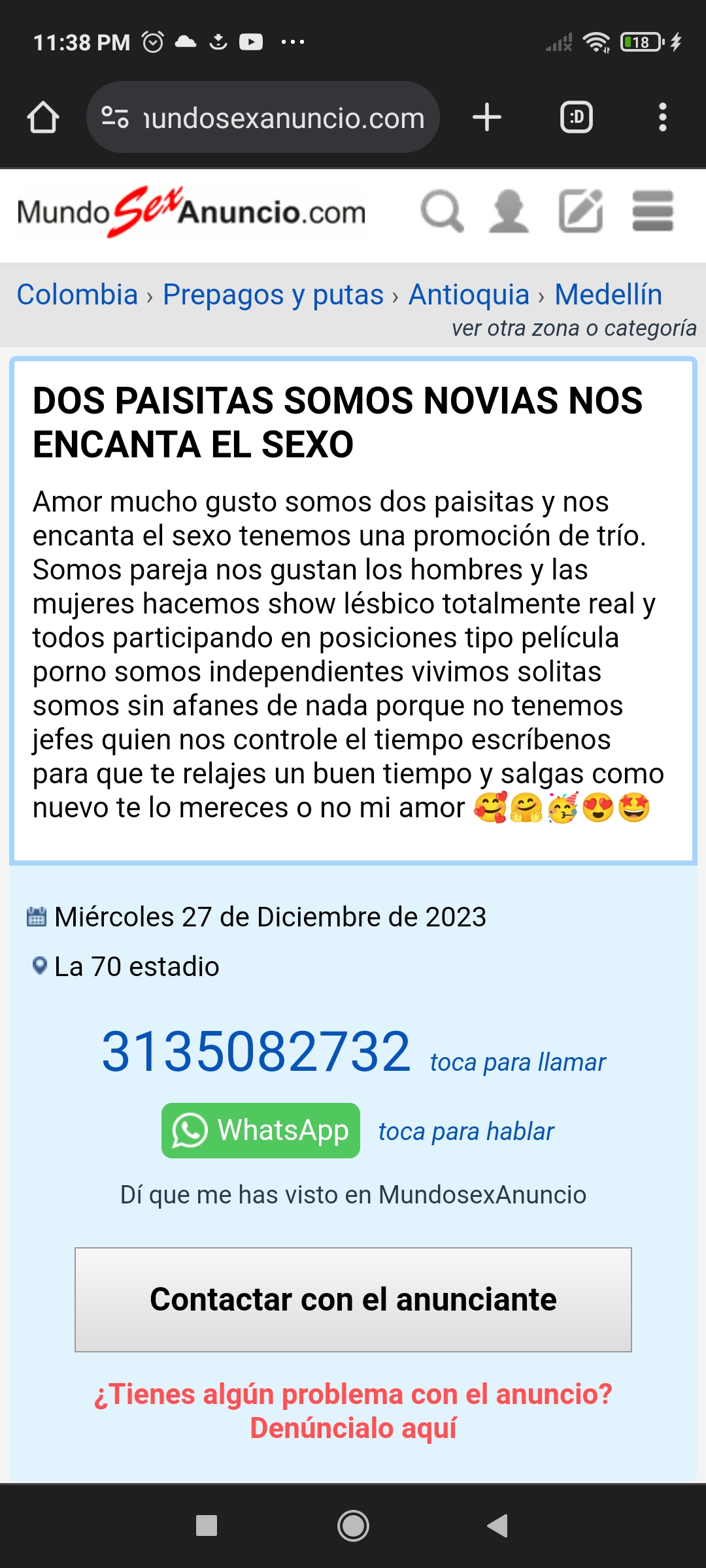Open the user account icon

coord(509,212)
